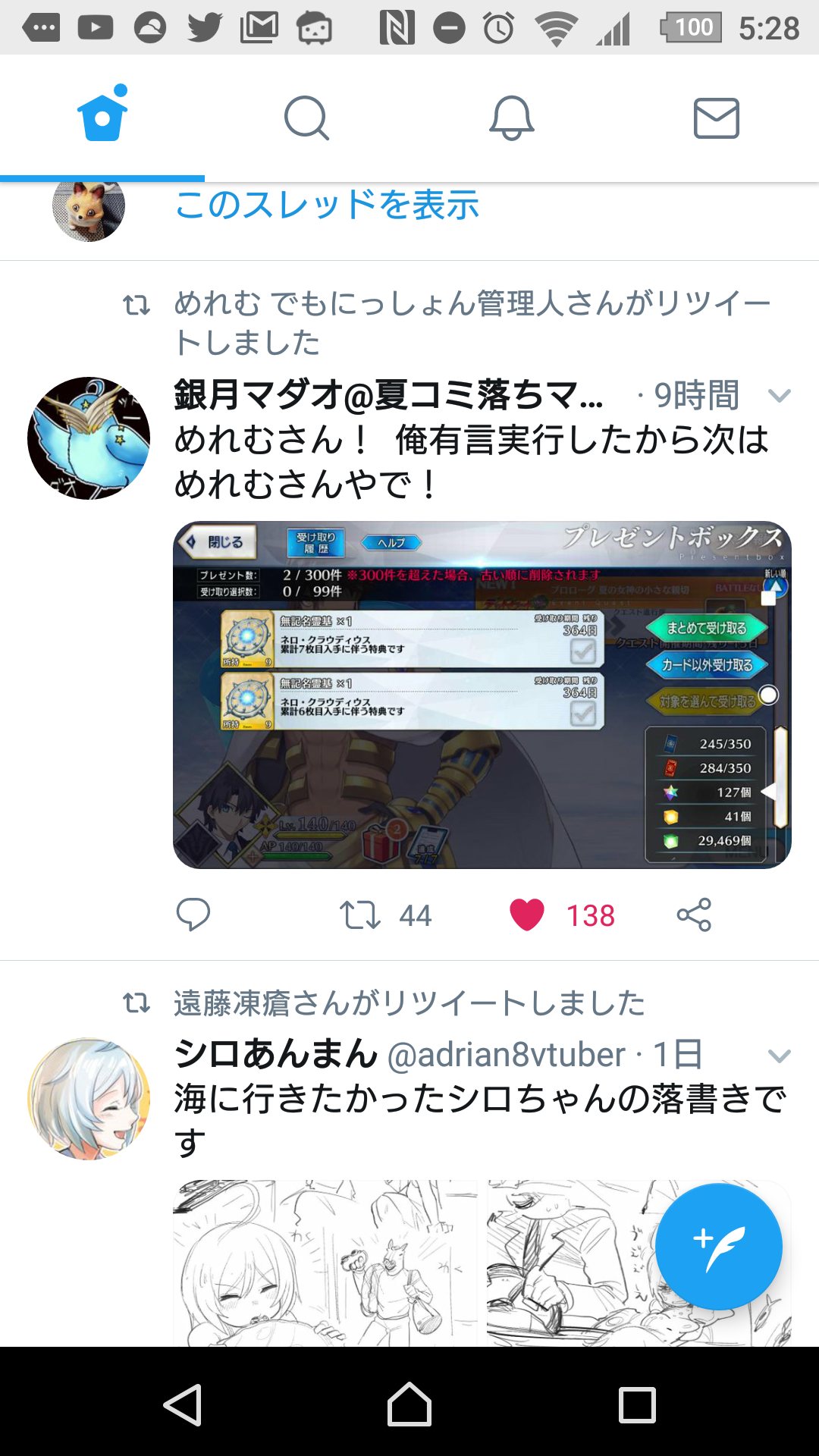Share 銀月マダオ's tweet

694,915
